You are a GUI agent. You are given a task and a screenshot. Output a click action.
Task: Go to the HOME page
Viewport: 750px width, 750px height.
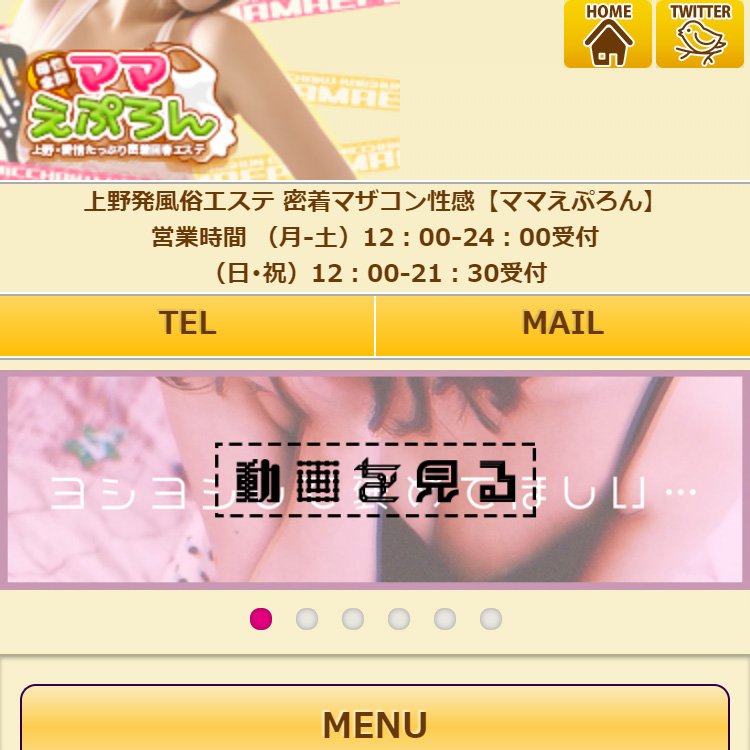pos(608,34)
